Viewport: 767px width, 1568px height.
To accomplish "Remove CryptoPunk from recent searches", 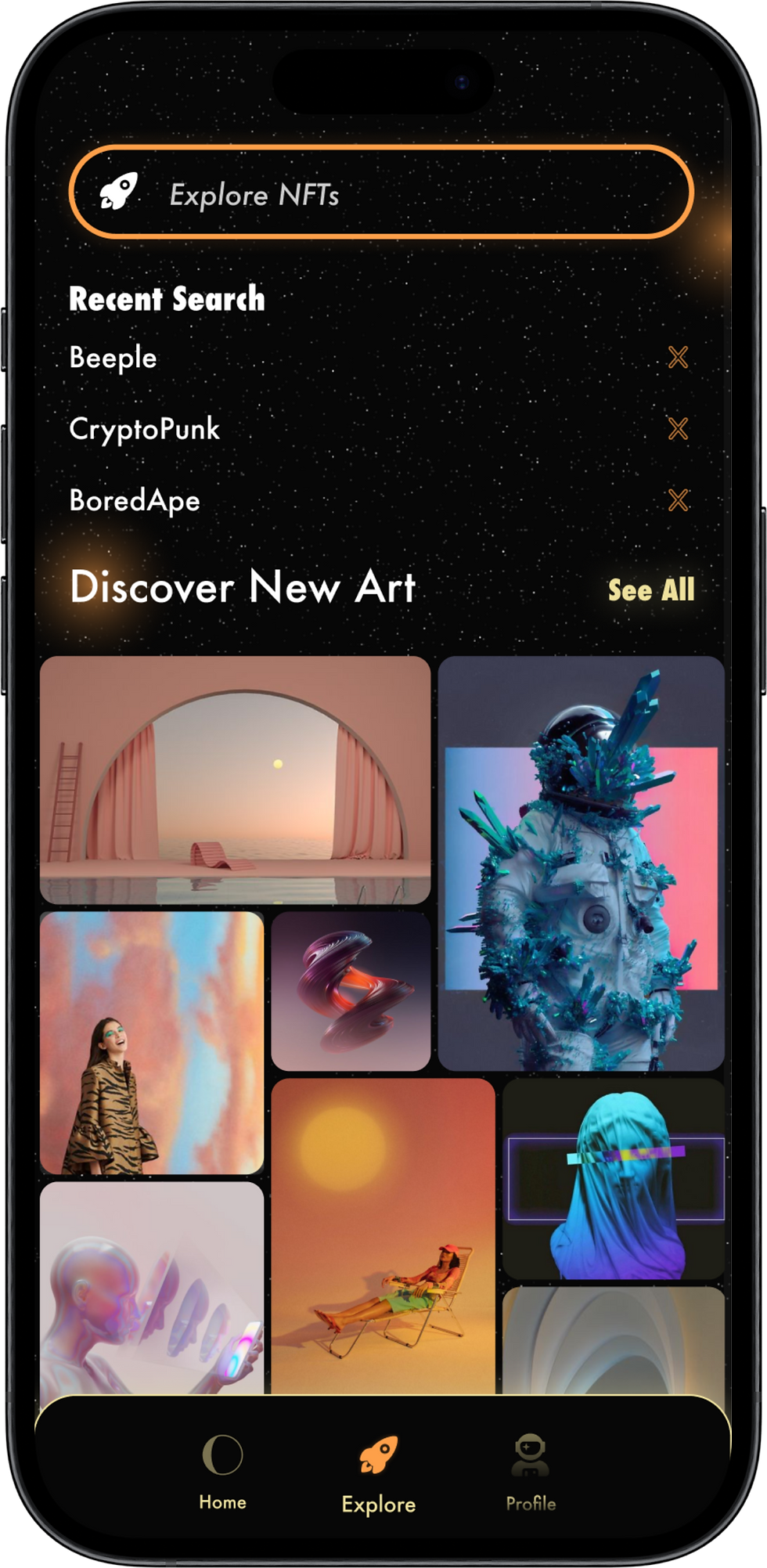I will [678, 429].
